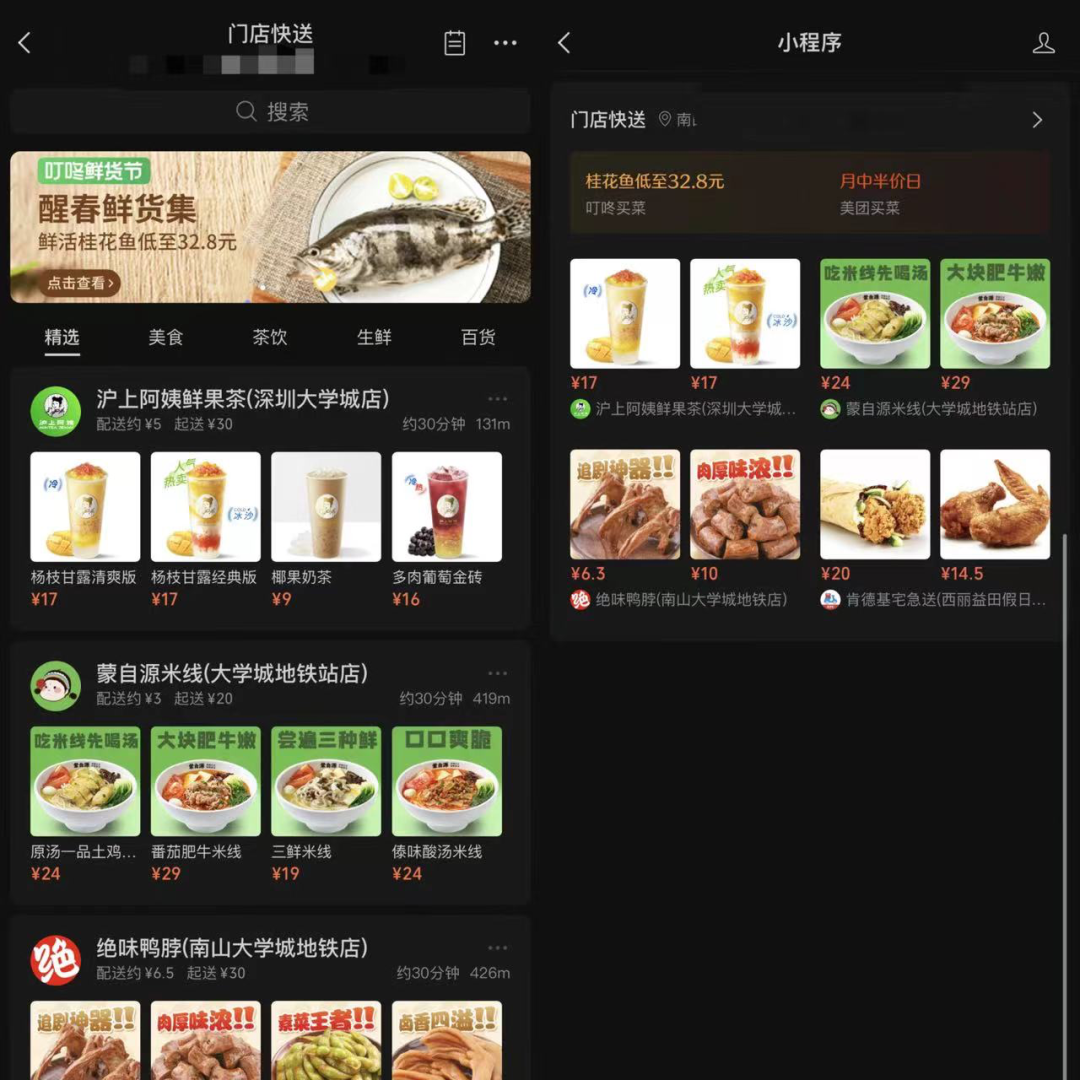Open the search box in 门店快送
The width and height of the screenshot is (1080, 1080).
tap(271, 112)
